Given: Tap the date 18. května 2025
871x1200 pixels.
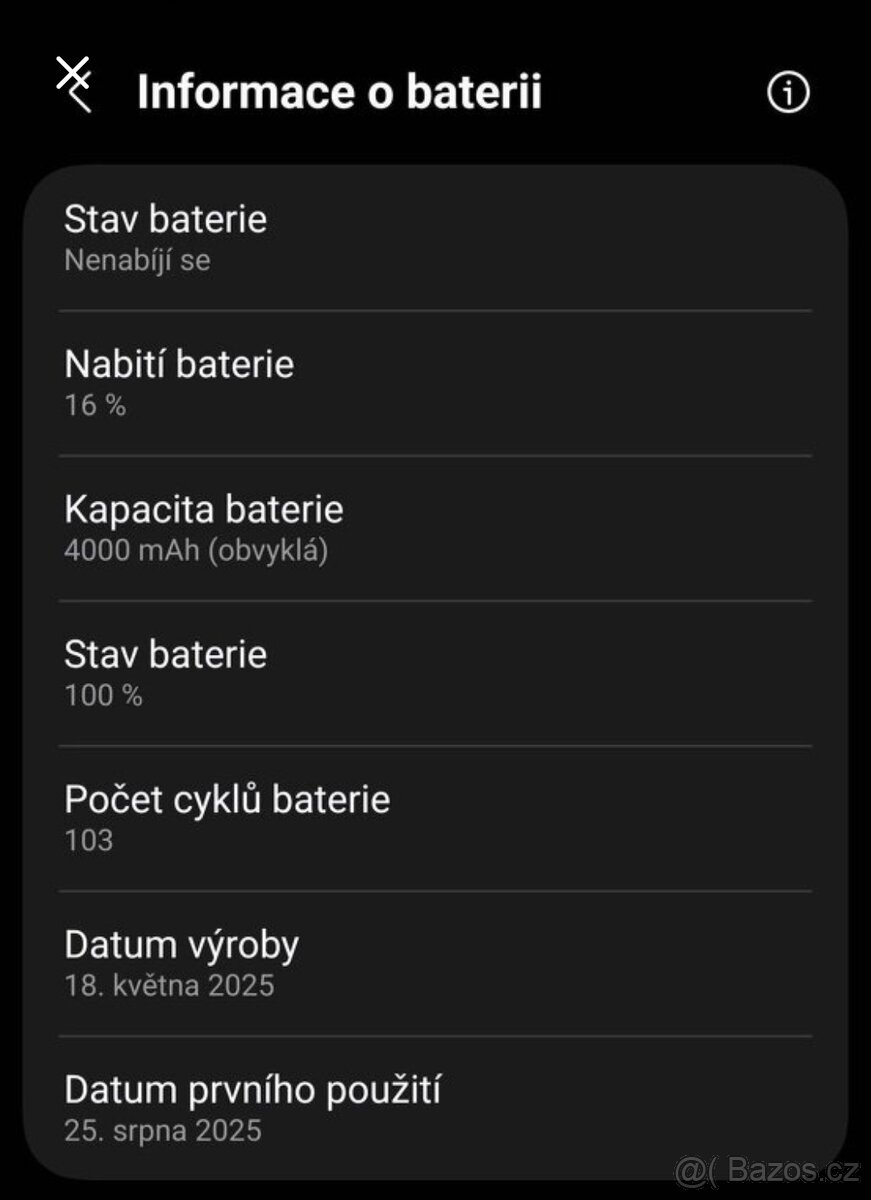Looking at the screenshot, I should point(168,985).
